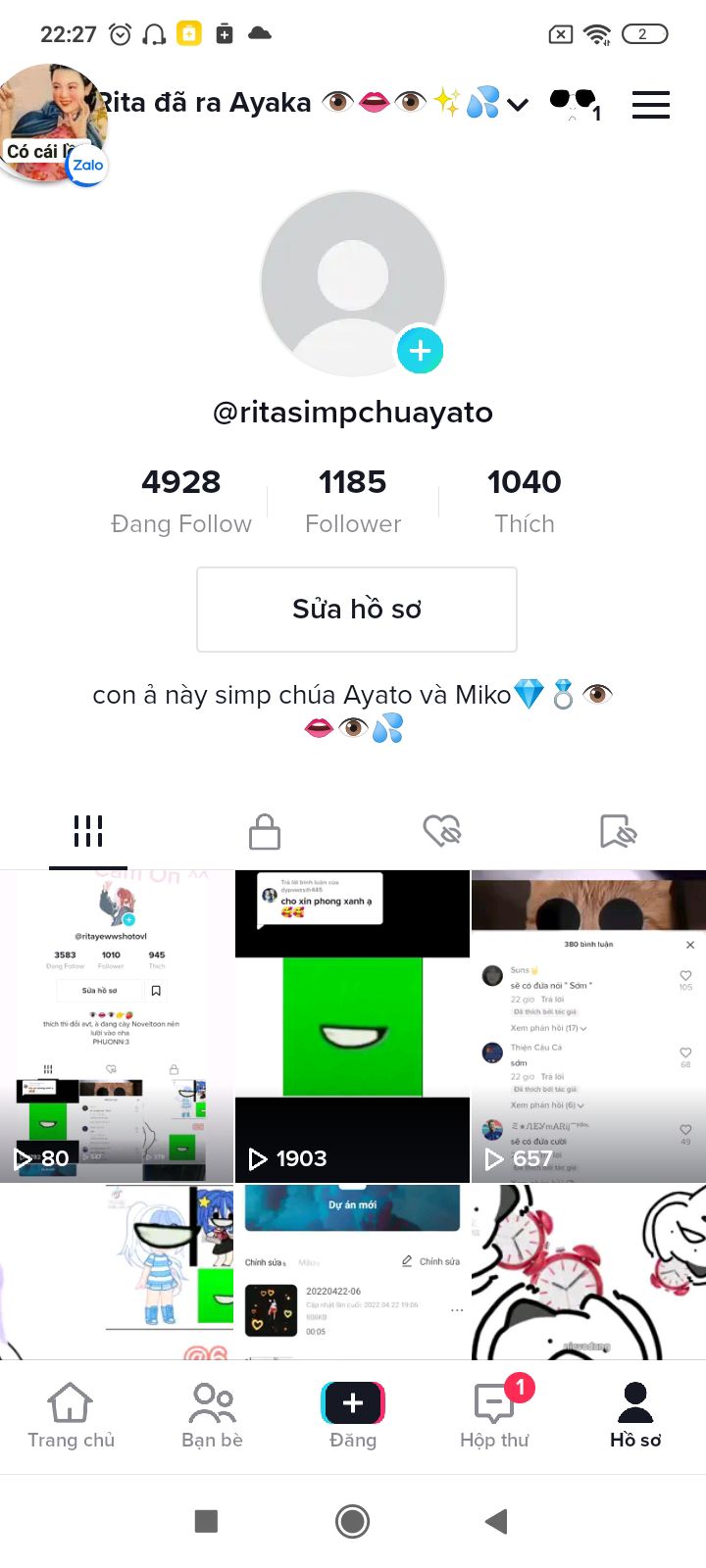Switch to the private videos lock tab
The image size is (706, 1568).
coord(265,832)
